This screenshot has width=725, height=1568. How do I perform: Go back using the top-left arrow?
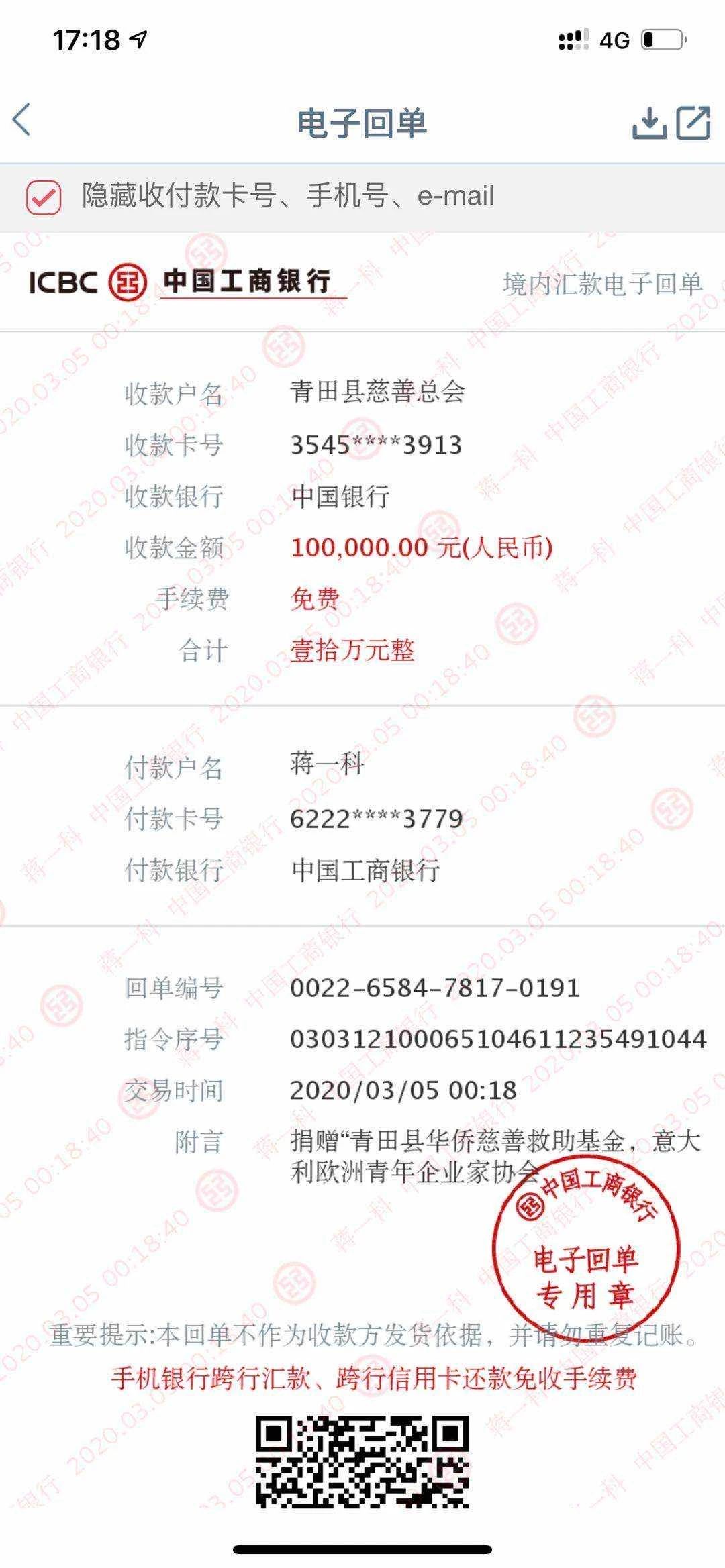pos(22,121)
